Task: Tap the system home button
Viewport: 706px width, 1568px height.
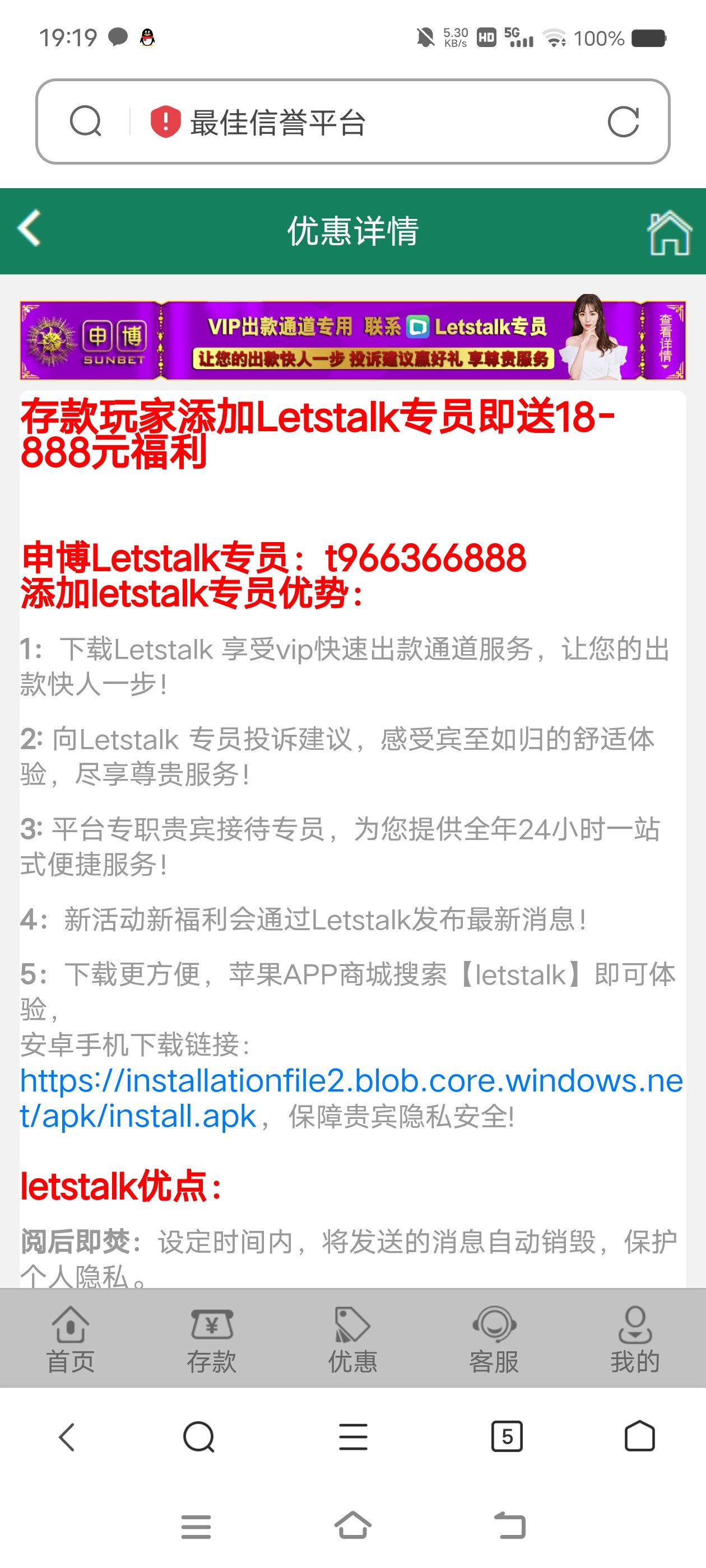Action: (352, 1526)
